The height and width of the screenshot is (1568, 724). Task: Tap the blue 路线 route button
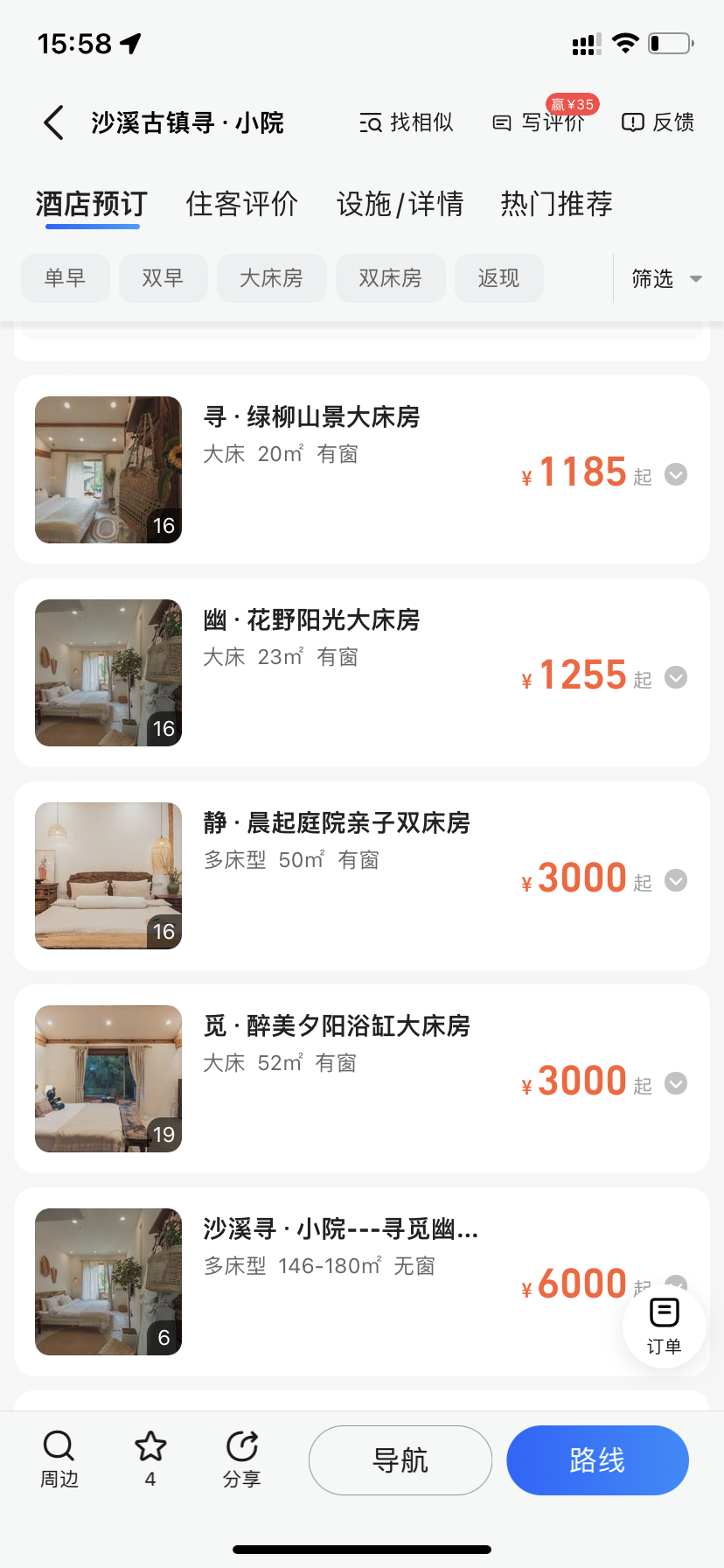[597, 1460]
